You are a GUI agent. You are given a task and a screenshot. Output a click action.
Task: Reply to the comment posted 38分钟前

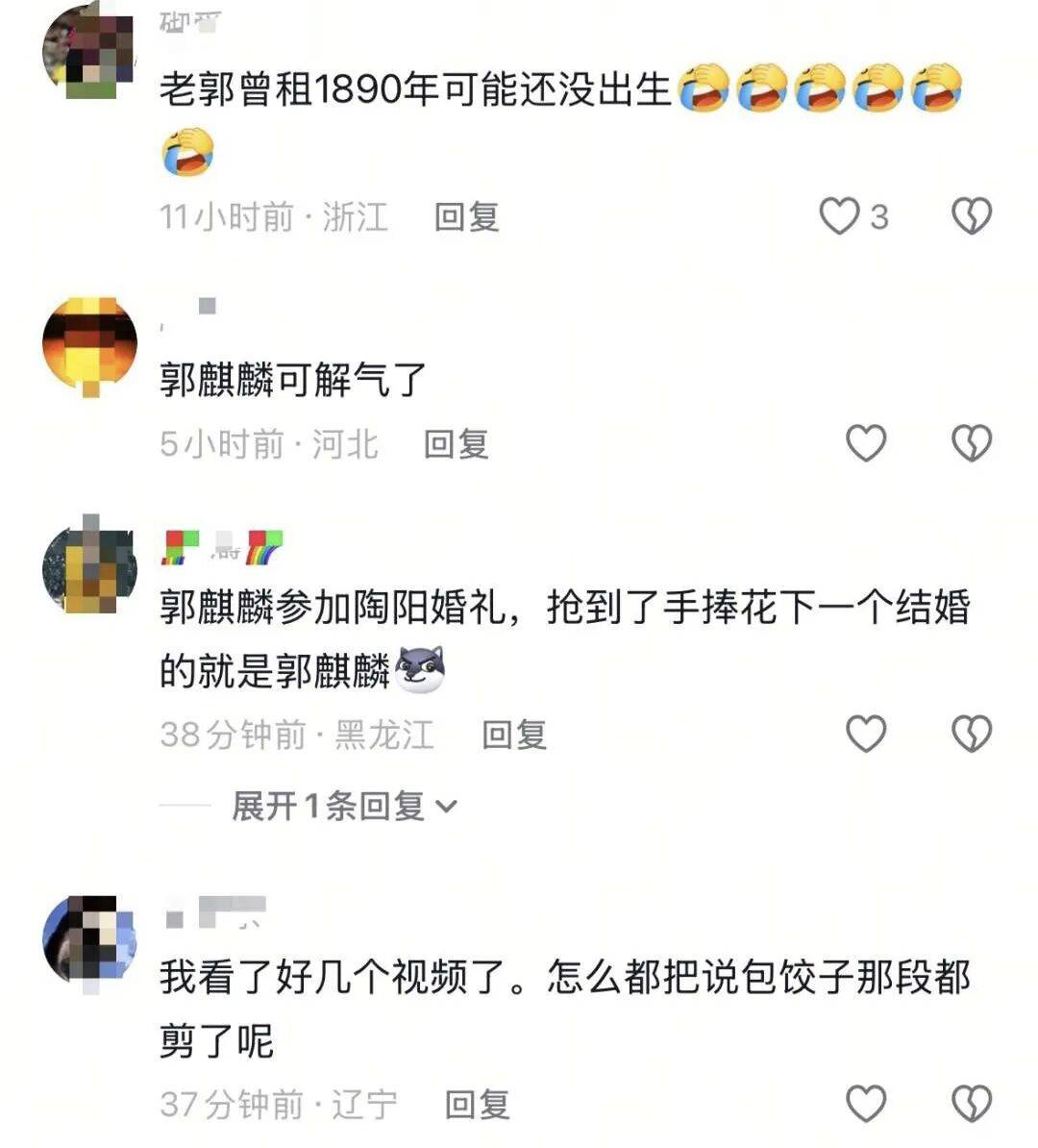coord(513,736)
